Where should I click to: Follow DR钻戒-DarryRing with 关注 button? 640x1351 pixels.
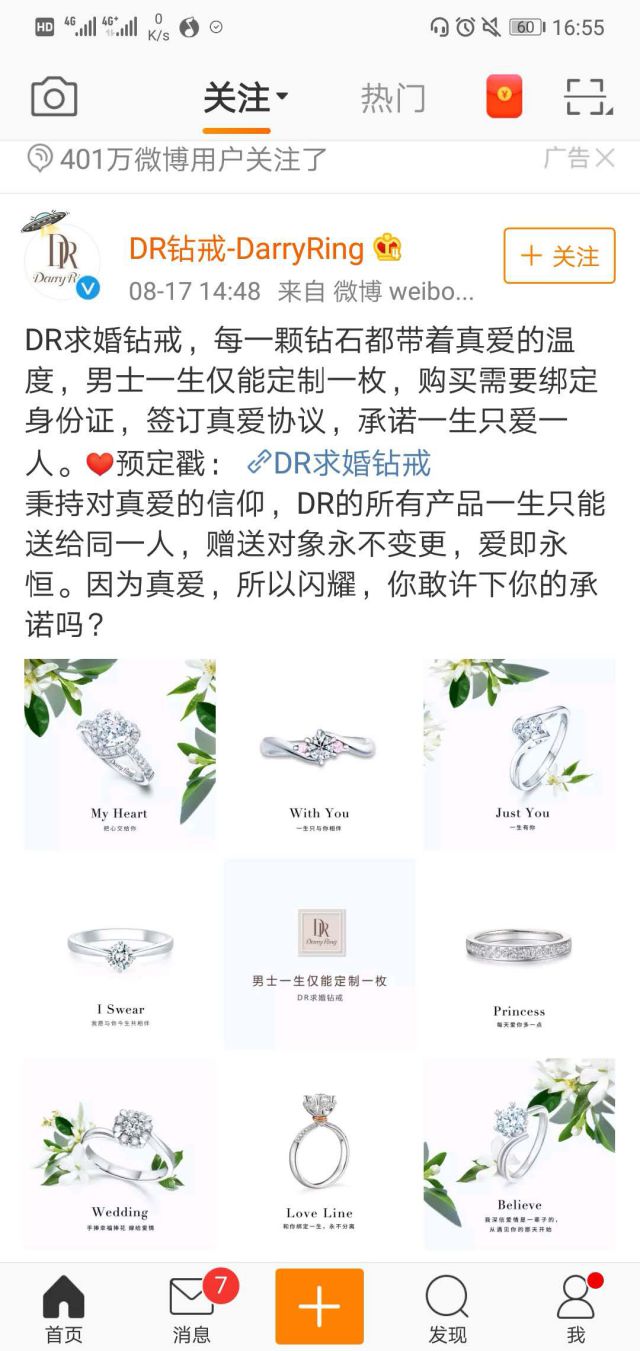point(559,257)
